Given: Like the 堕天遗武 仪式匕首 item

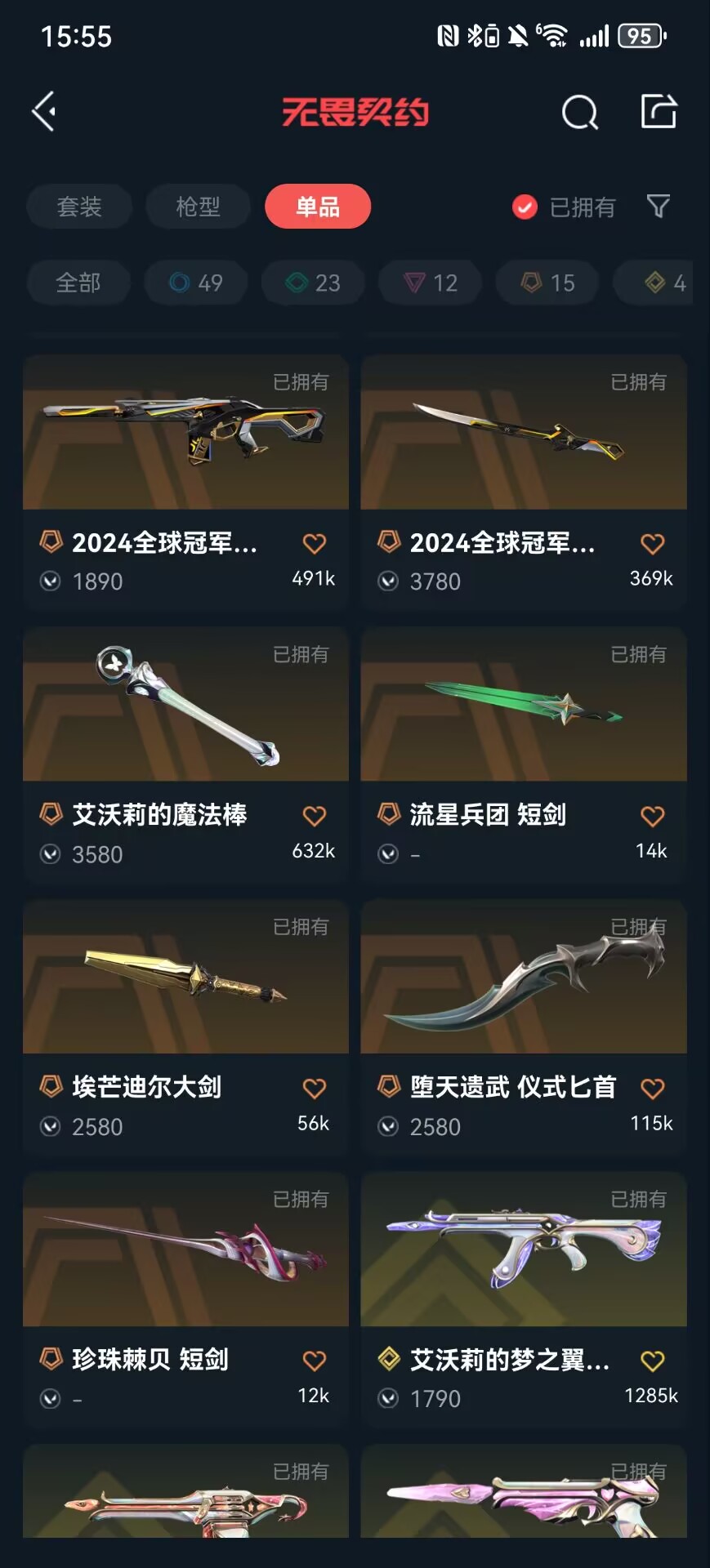Looking at the screenshot, I should (652, 1089).
